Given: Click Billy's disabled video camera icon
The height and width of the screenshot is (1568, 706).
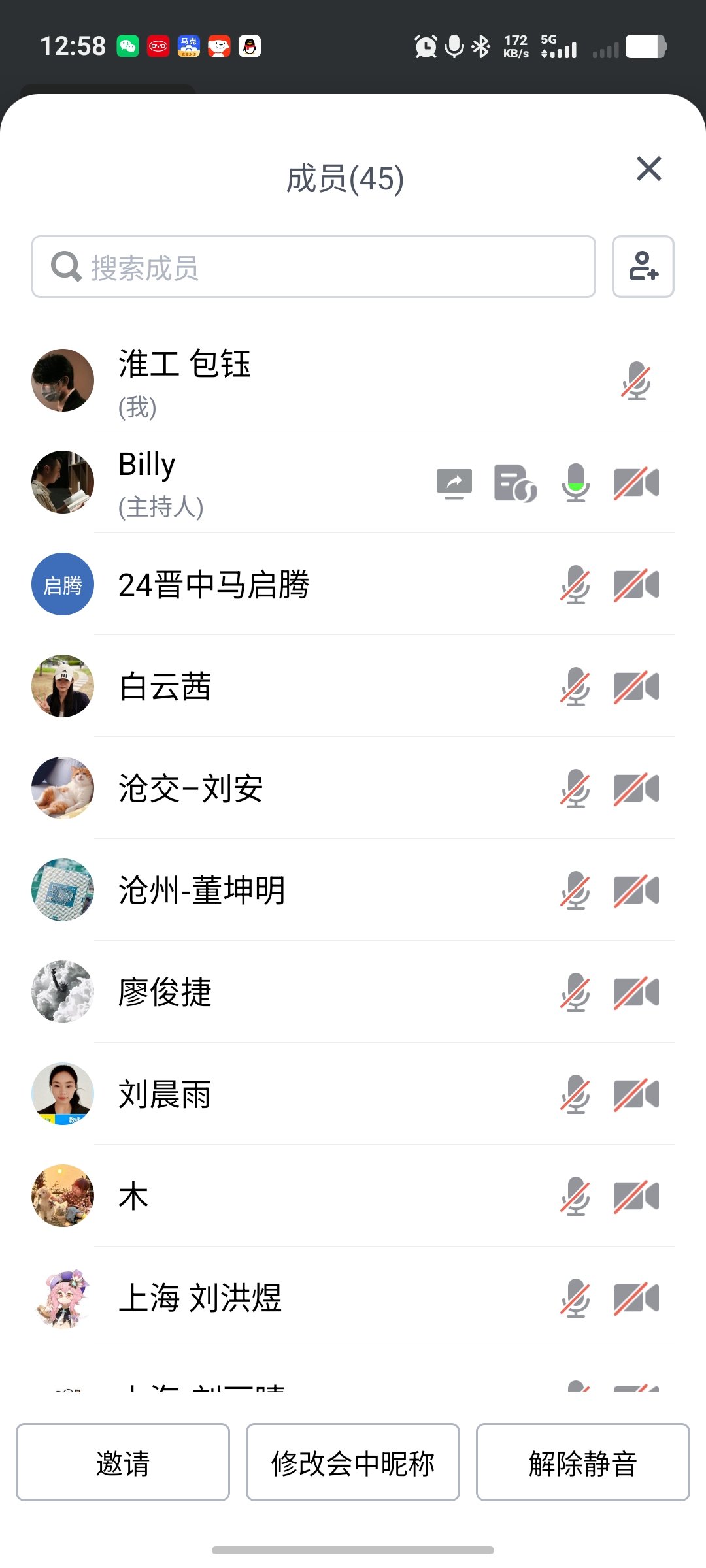Looking at the screenshot, I should coord(635,482).
